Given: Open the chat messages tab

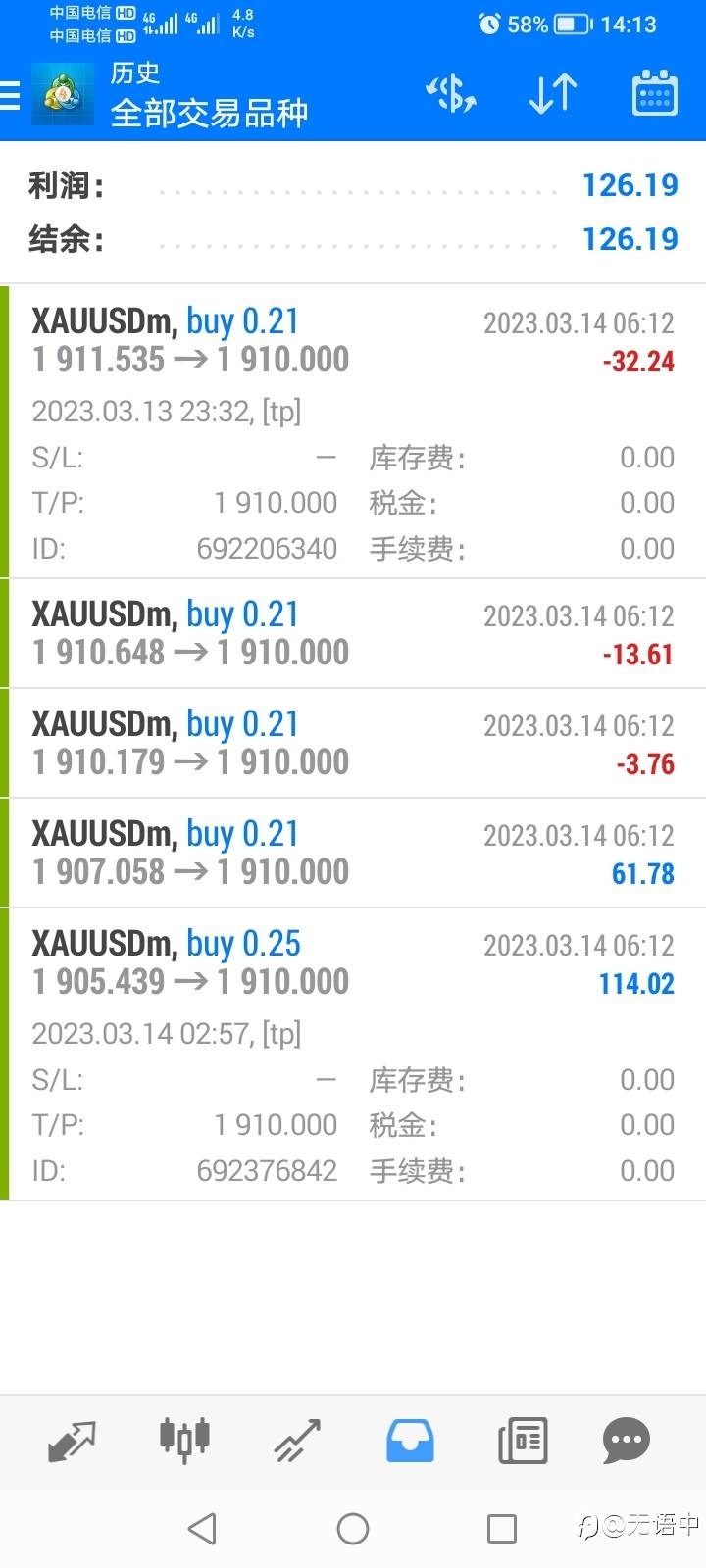Looking at the screenshot, I should pyautogui.click(x=627, y=1441).
